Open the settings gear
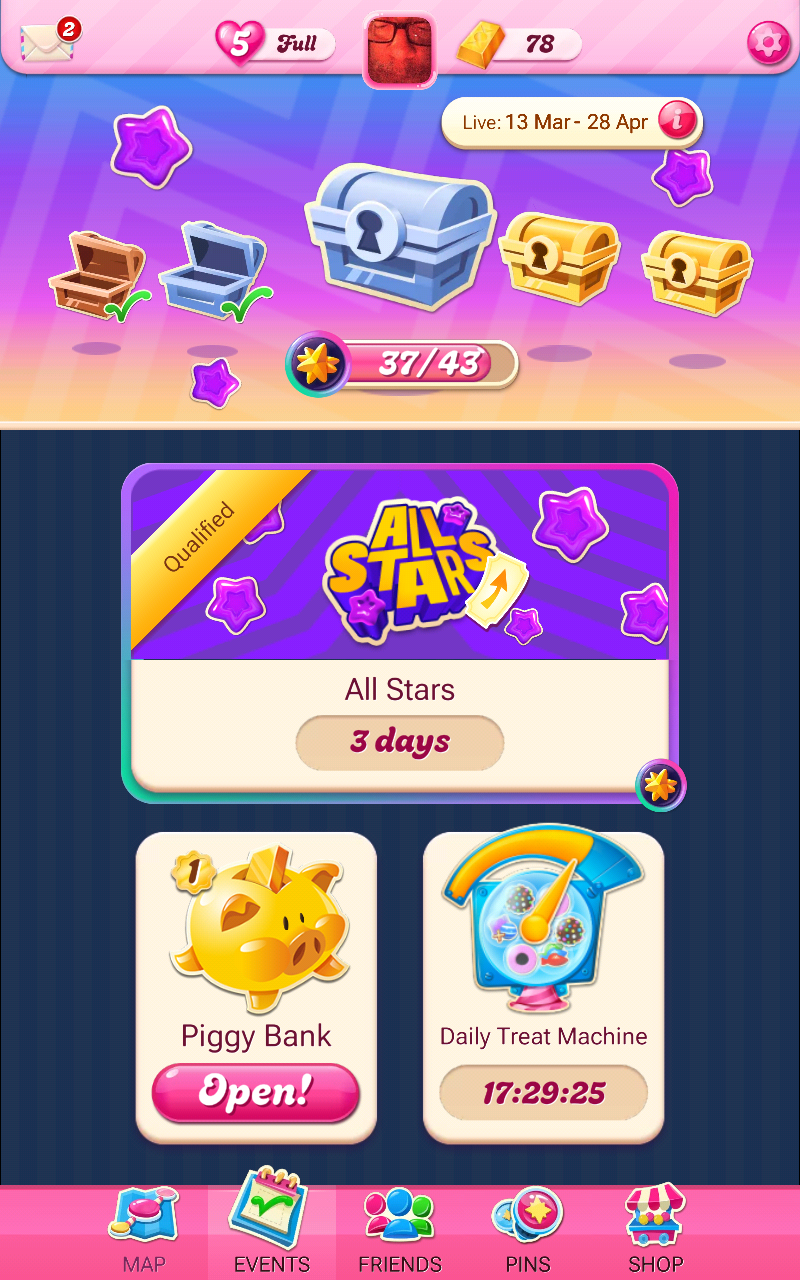This screenshot has height=1280, width=800. click(x=768, y=43)
